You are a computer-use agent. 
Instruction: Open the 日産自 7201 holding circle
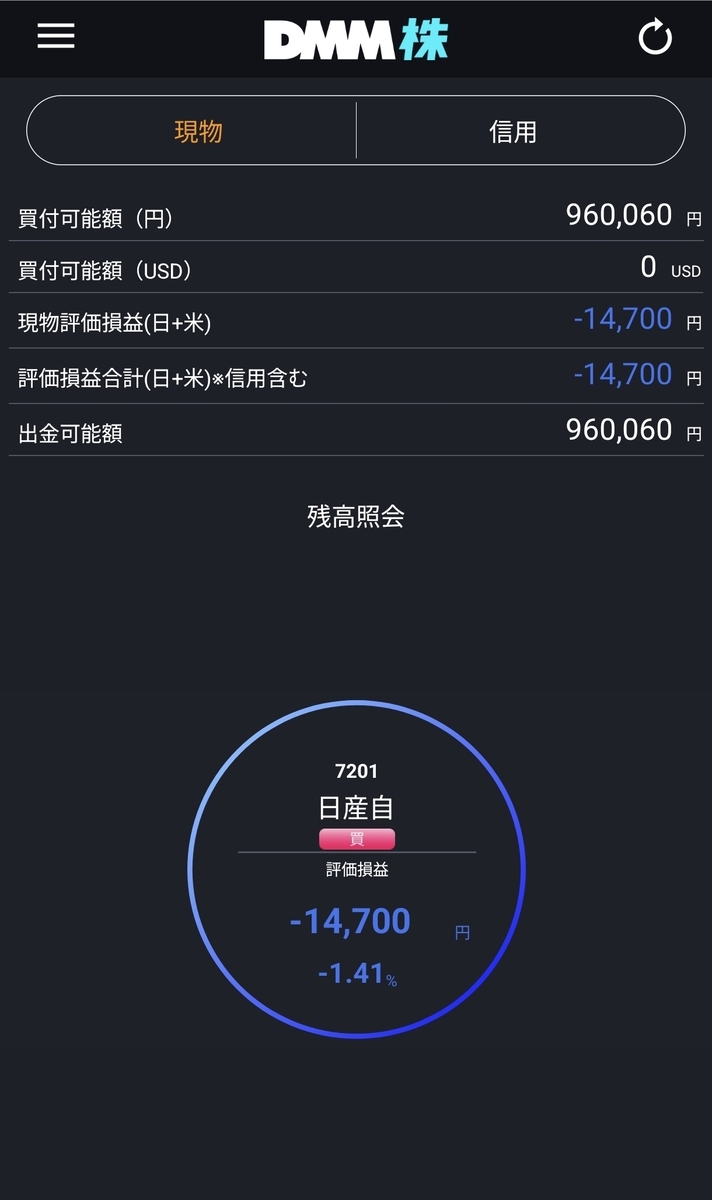(356, 869)
